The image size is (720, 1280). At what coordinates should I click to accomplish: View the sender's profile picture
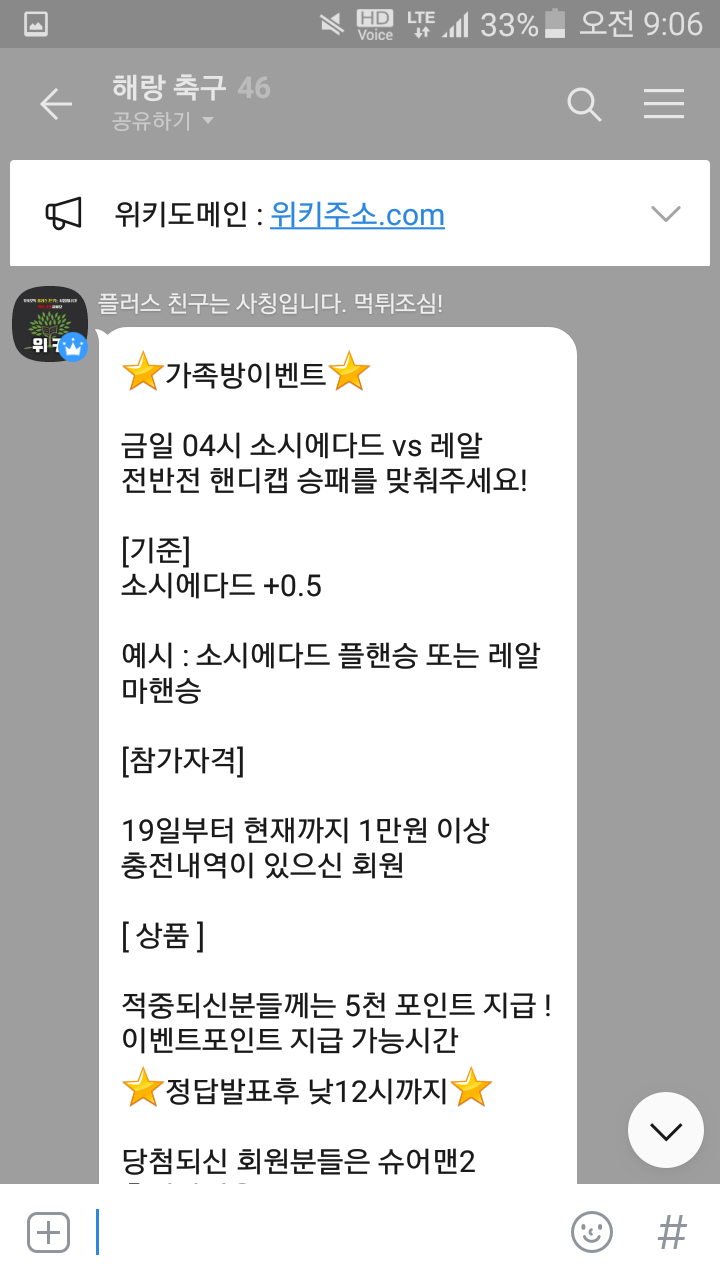click(49, 324)
